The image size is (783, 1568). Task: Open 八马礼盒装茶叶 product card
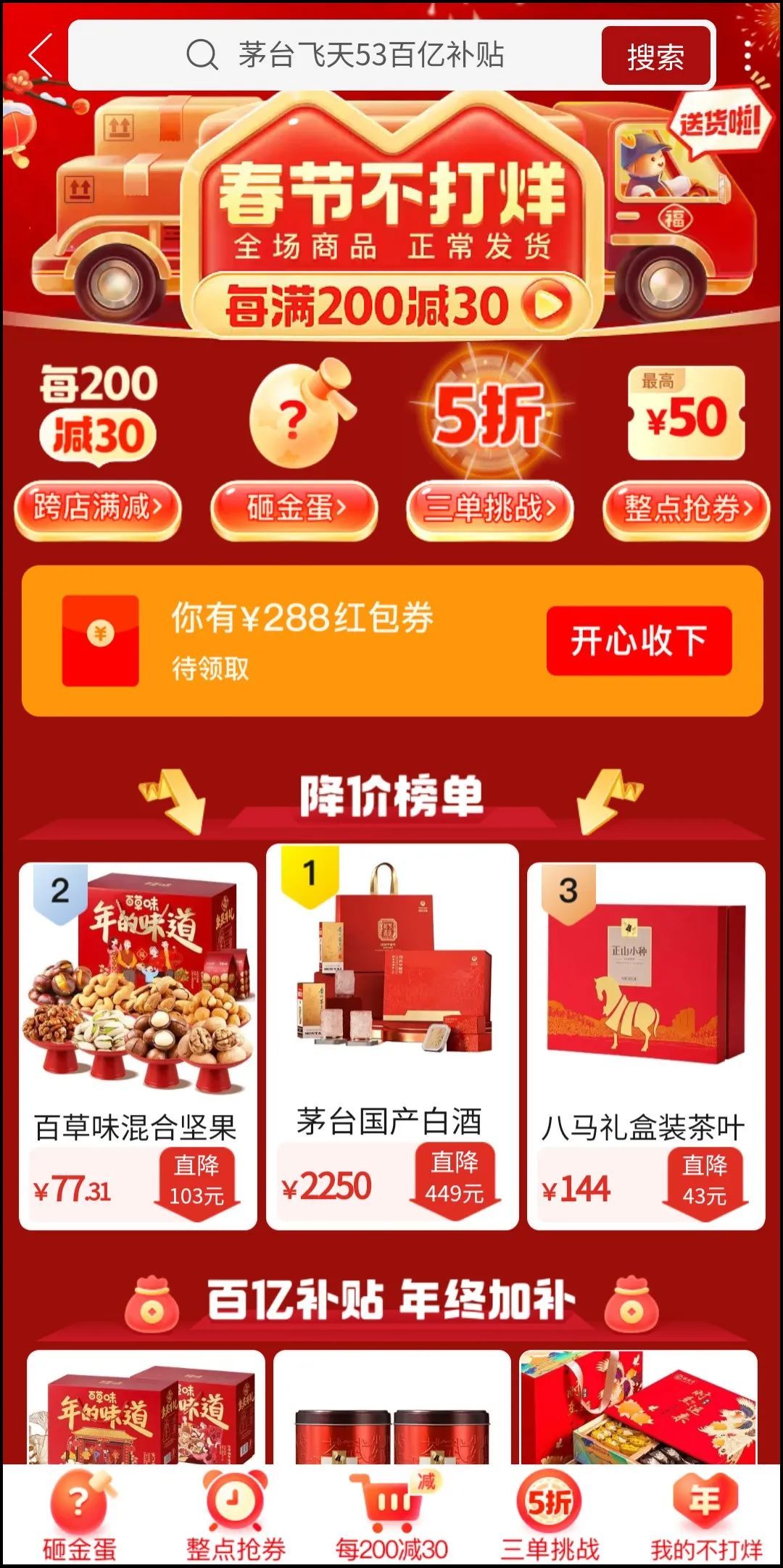pos(646,1044)
